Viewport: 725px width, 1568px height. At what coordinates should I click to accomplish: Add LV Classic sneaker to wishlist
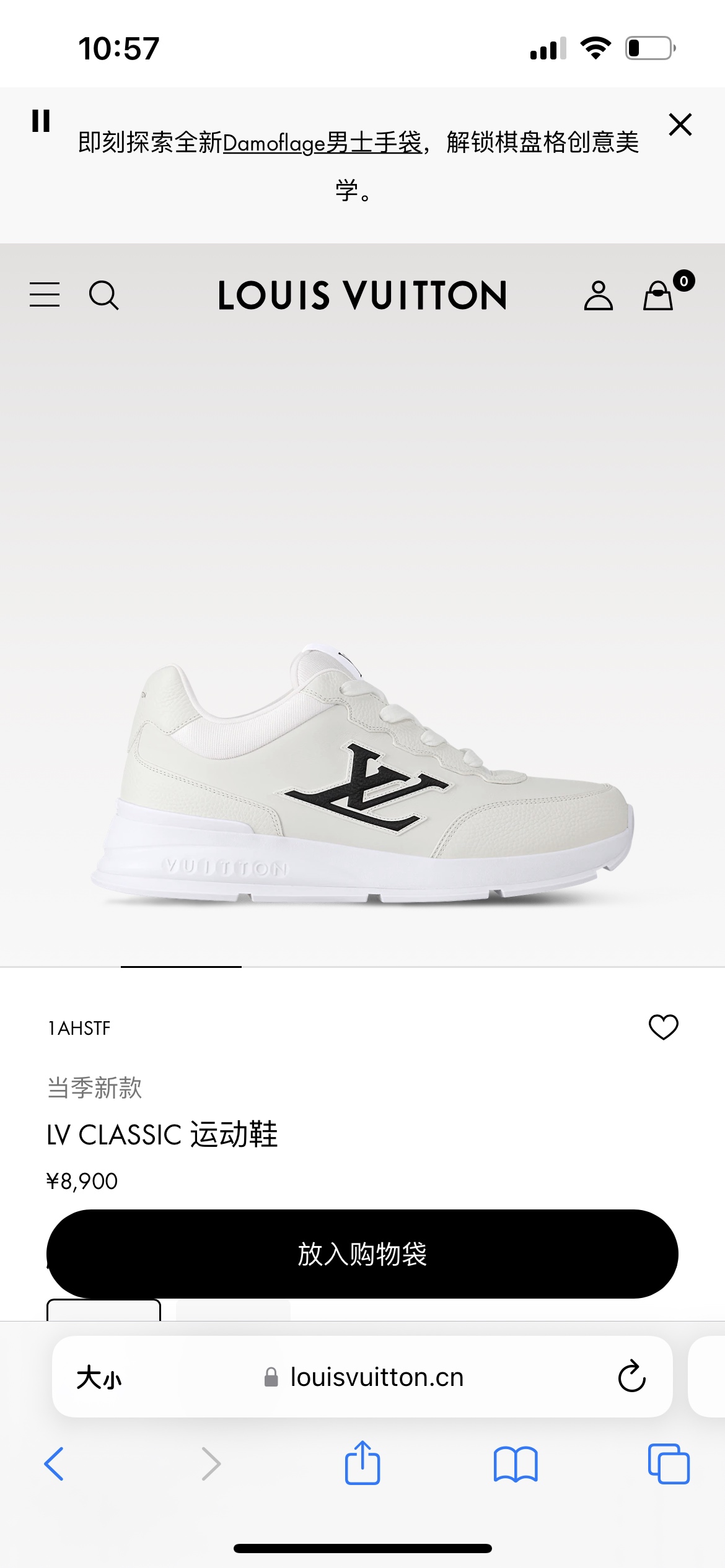663,1027
